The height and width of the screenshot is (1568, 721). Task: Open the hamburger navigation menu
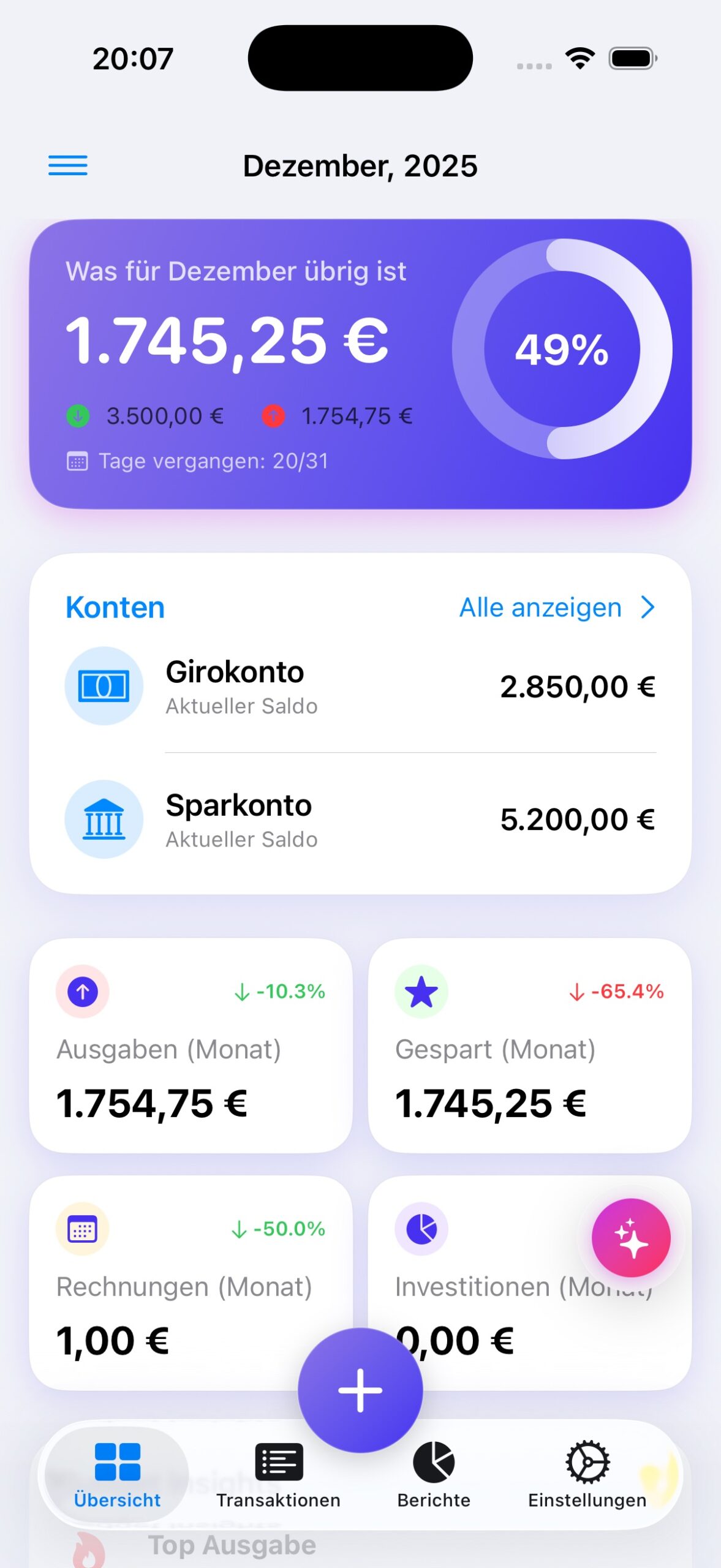[x=67, y=164]
